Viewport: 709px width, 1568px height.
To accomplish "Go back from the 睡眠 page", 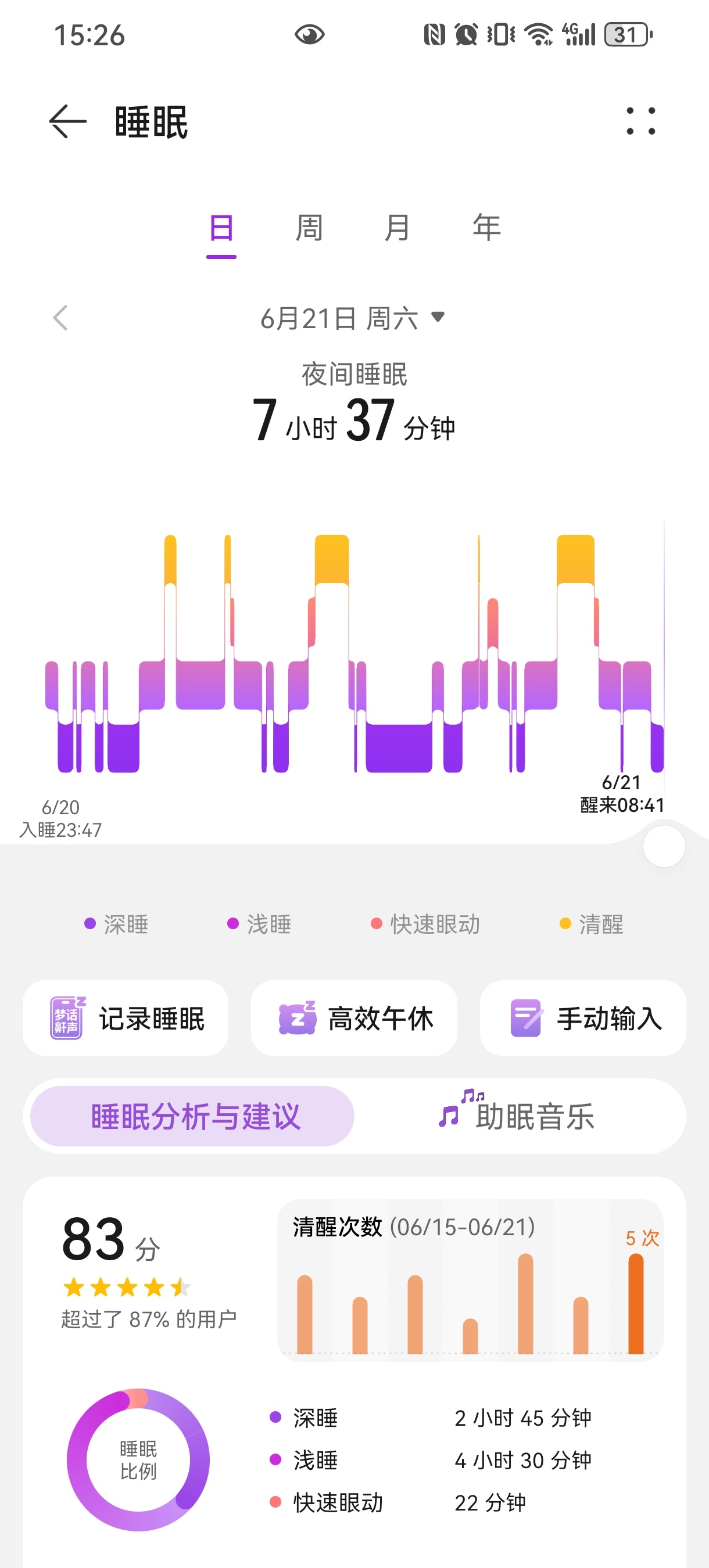I will coord(67,122).
